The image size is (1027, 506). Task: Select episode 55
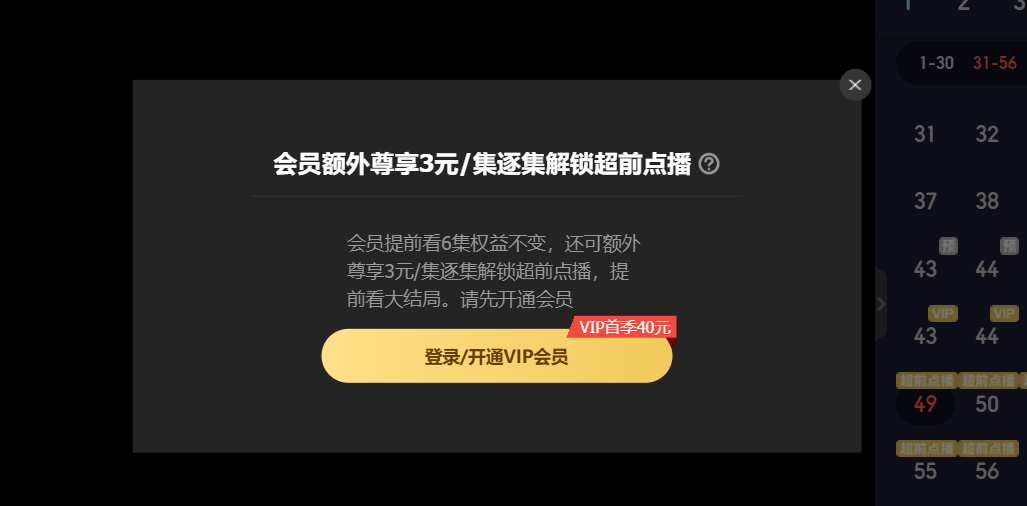(x=925, y=471)
